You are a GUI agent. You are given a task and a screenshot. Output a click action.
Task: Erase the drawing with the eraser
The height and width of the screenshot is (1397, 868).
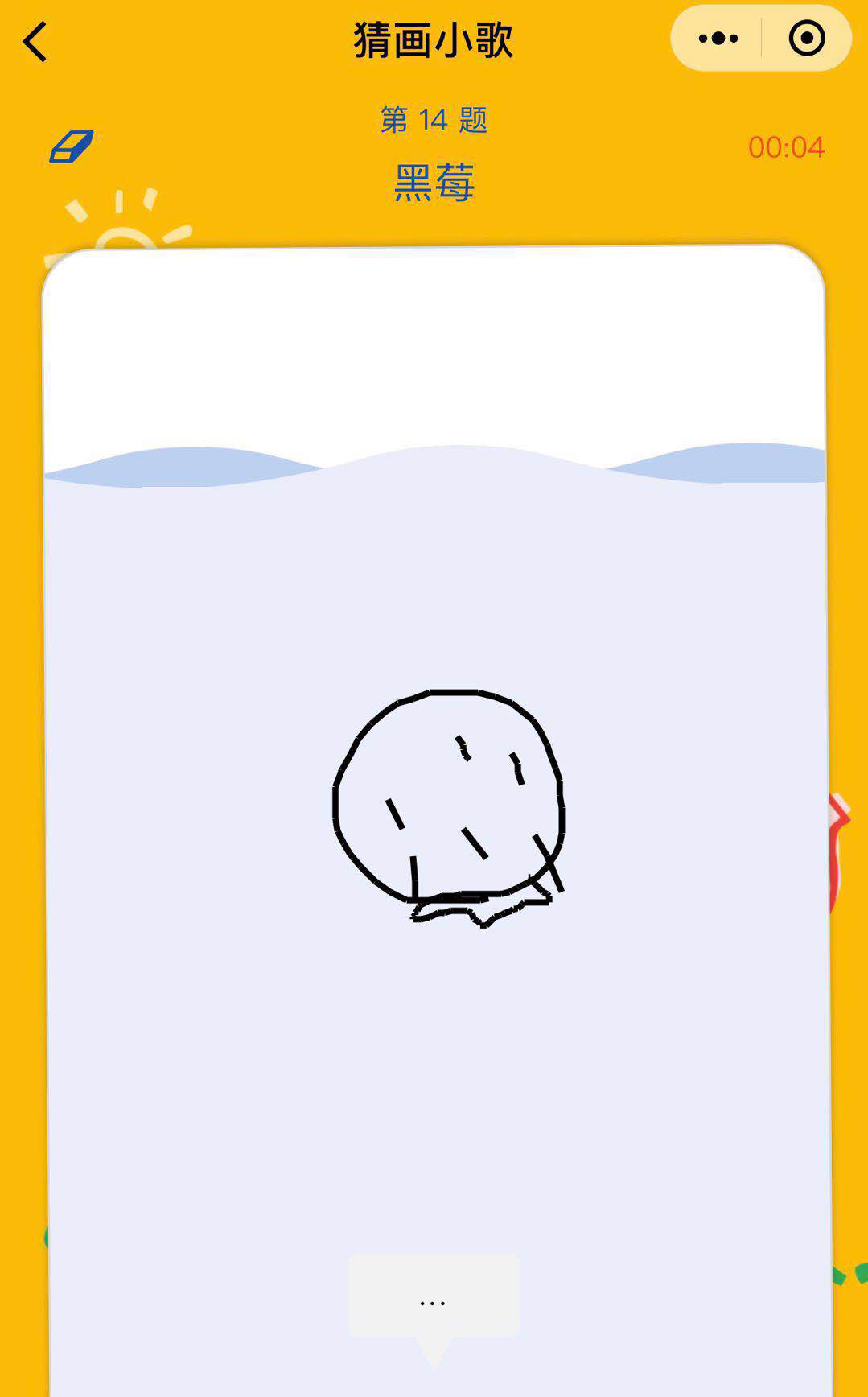72,146
